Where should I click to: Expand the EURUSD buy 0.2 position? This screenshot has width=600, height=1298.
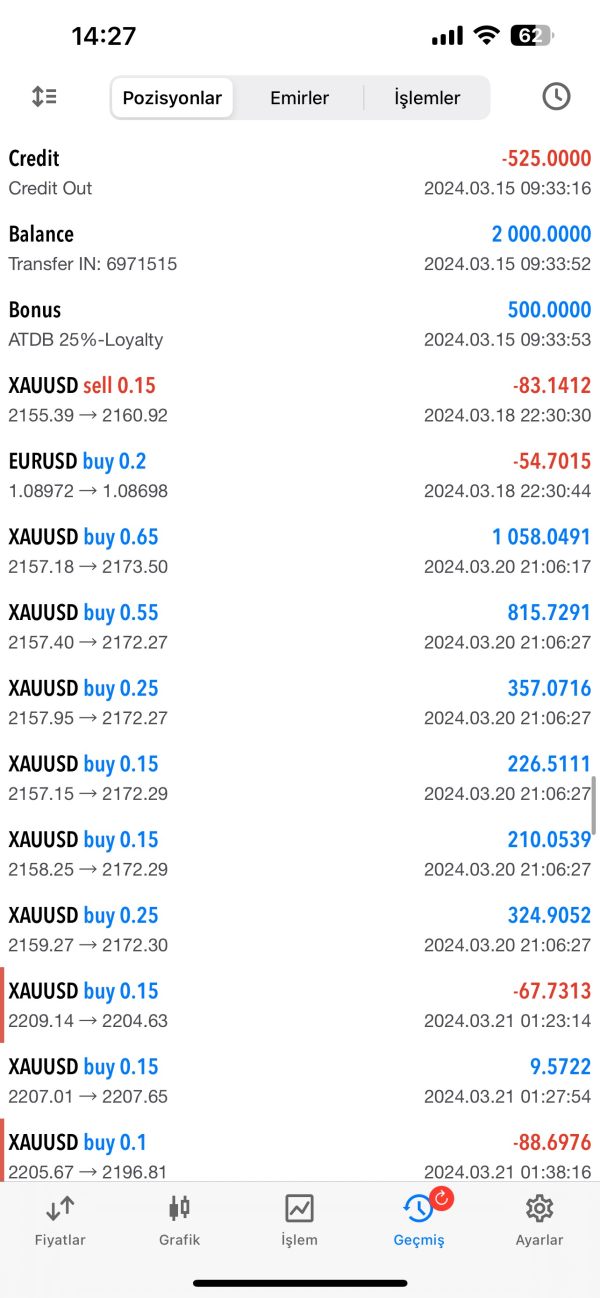(x=300, y=476)
